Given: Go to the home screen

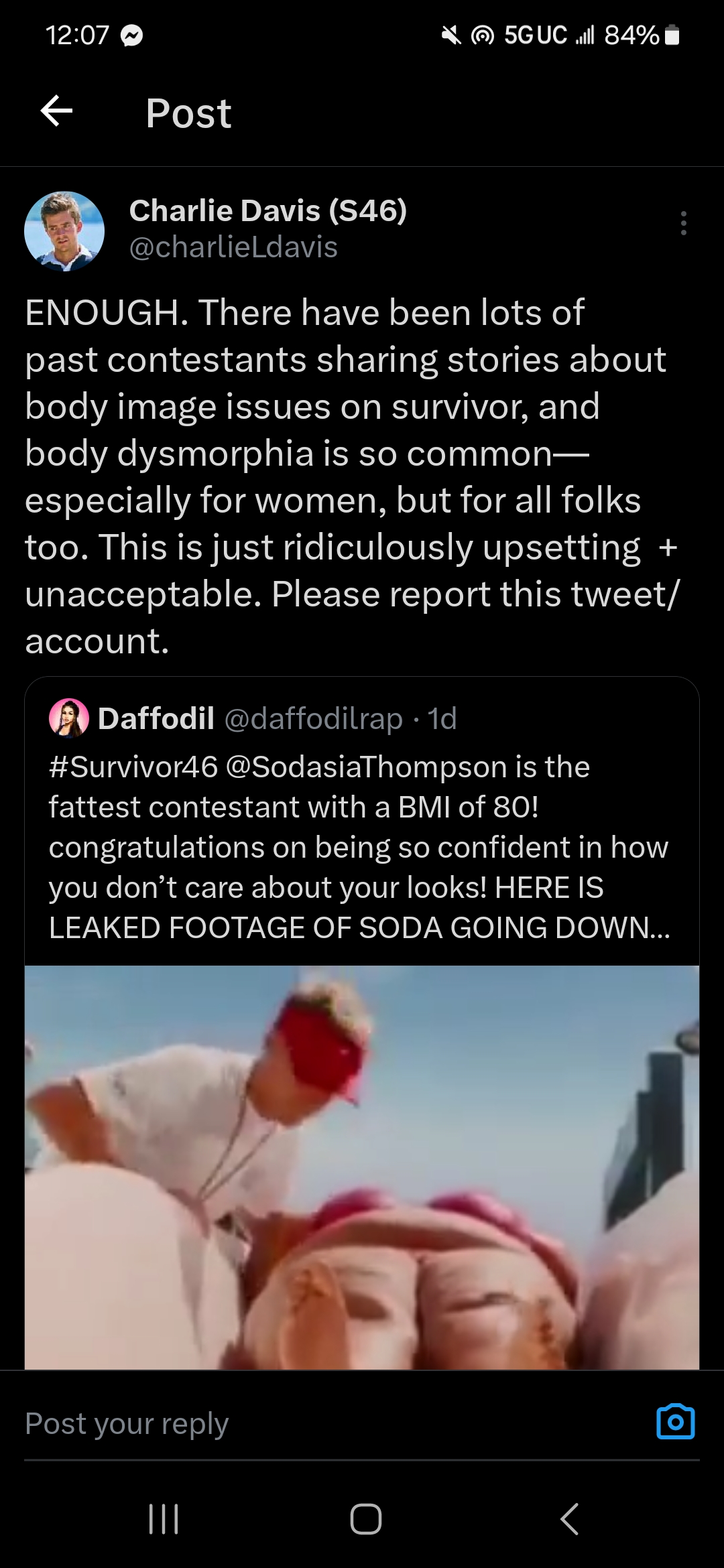Looking at the screenshot, I should point(365,1518).
